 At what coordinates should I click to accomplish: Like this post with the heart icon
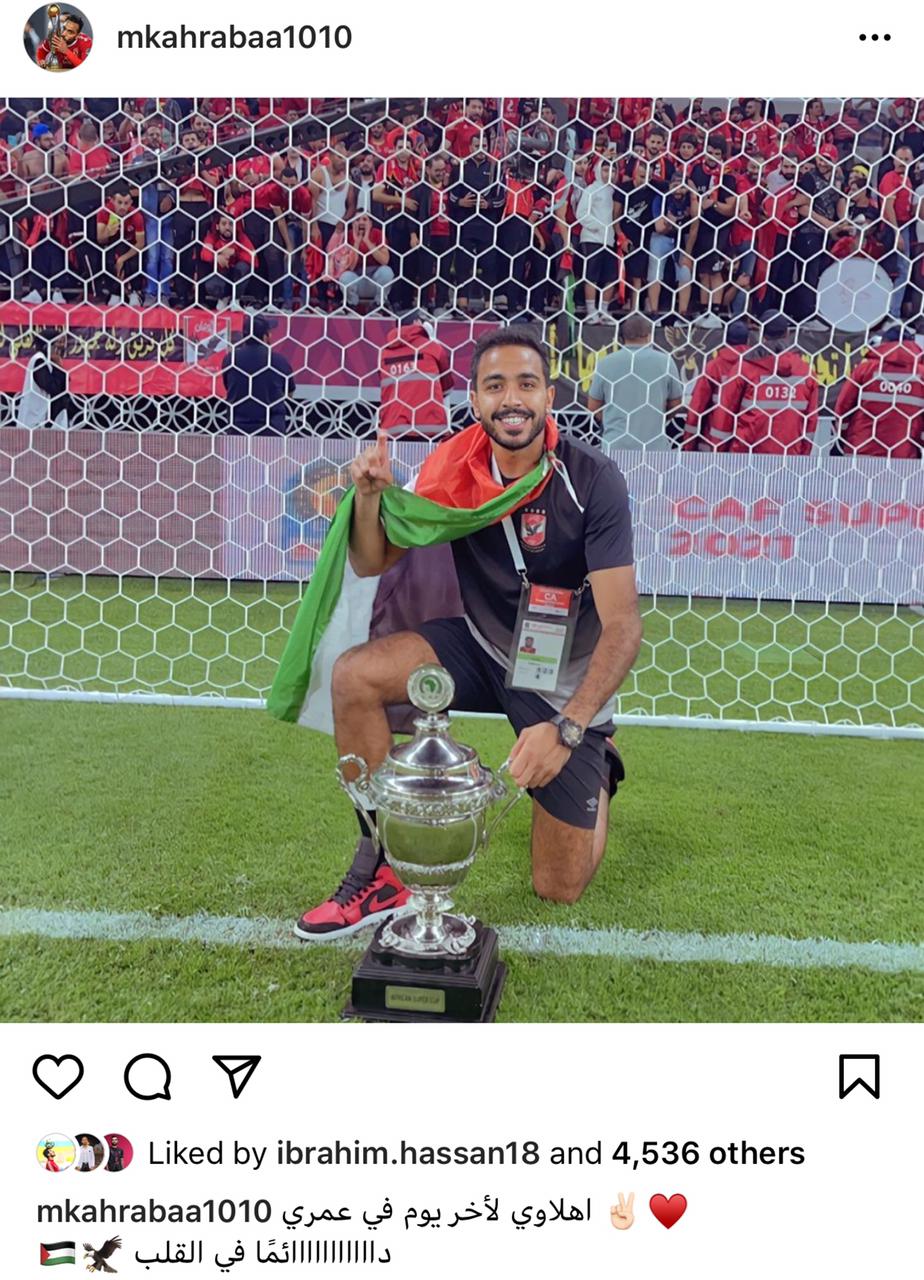pyautogui.click(x=58, y=1077)
